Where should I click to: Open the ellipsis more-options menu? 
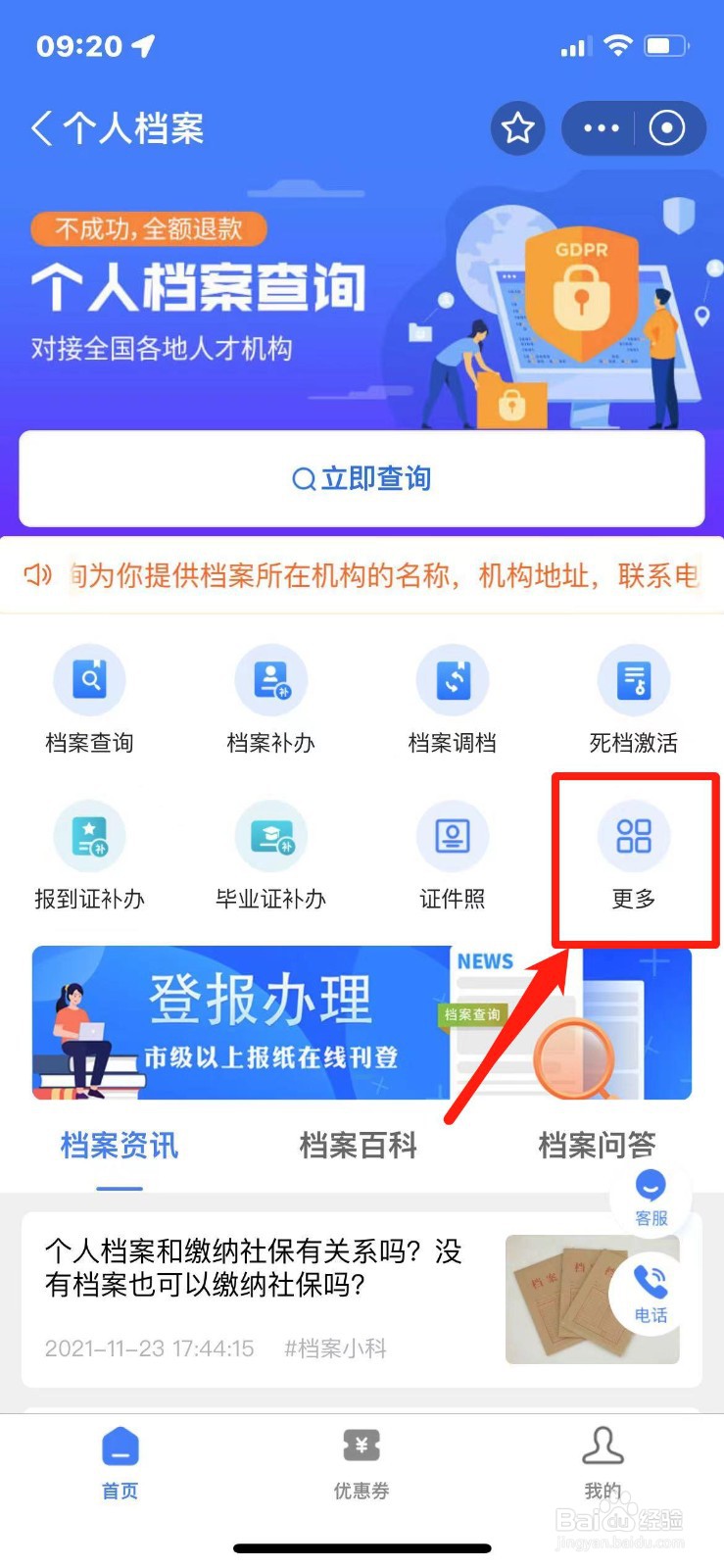coord(600,128)
